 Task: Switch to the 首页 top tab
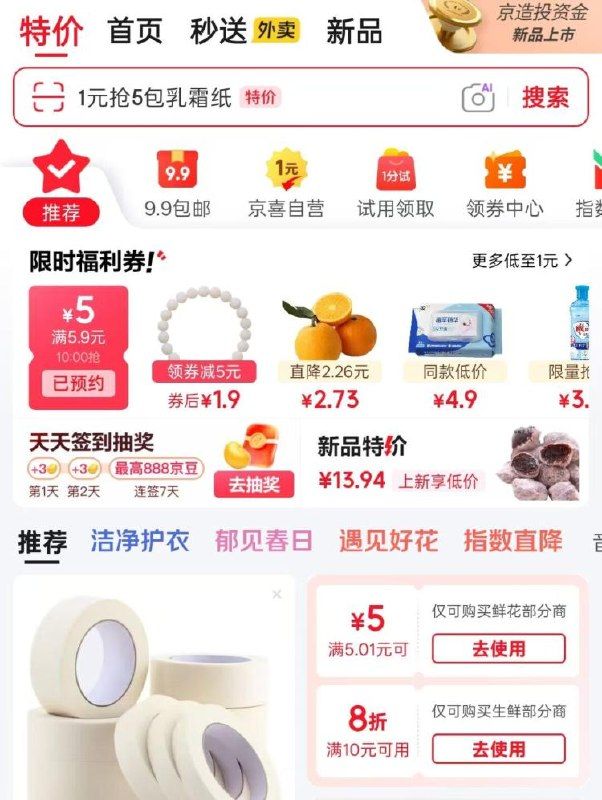click(135, 30)
